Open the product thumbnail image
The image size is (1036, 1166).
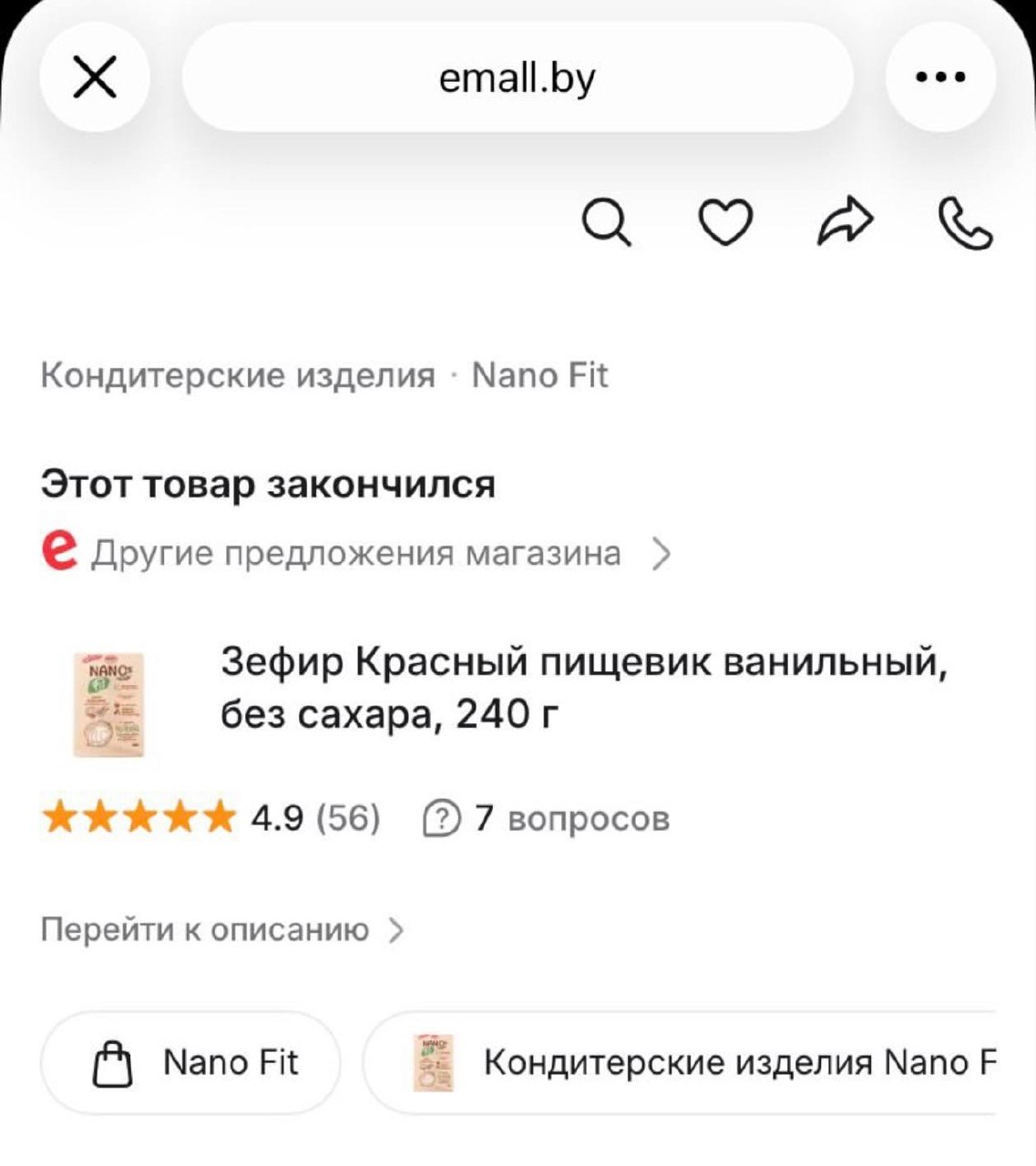(108, 703)
